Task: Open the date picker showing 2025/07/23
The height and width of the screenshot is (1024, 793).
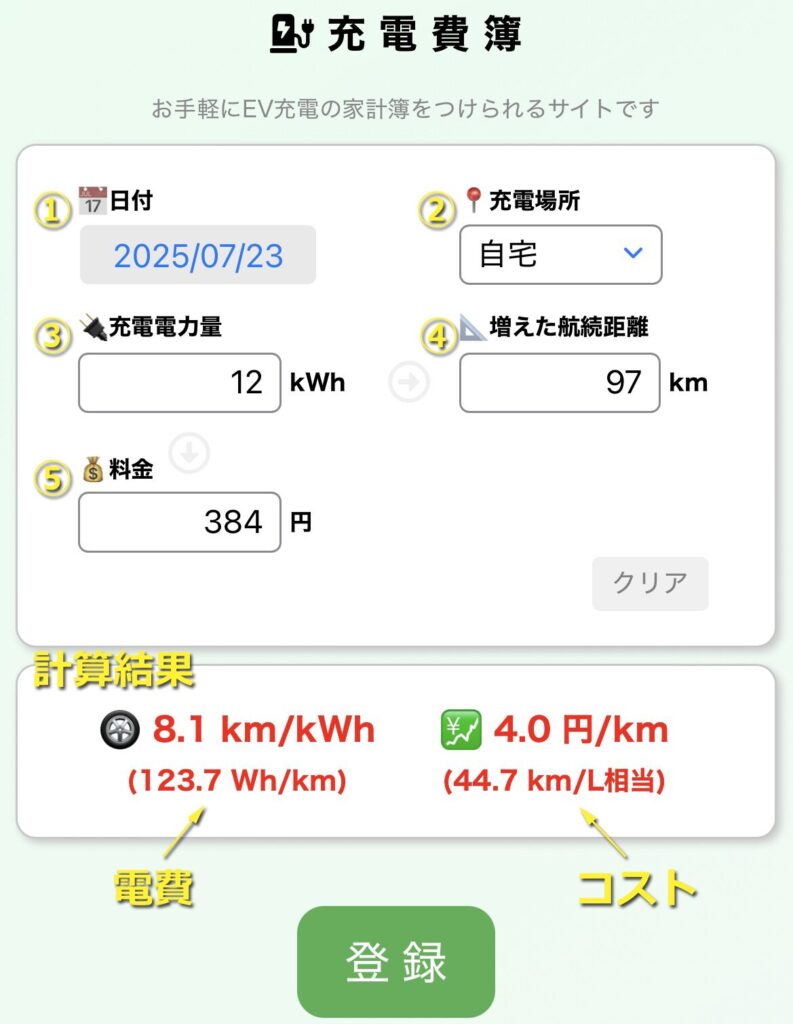Action: pyautogui.click(x=198, y=255)
